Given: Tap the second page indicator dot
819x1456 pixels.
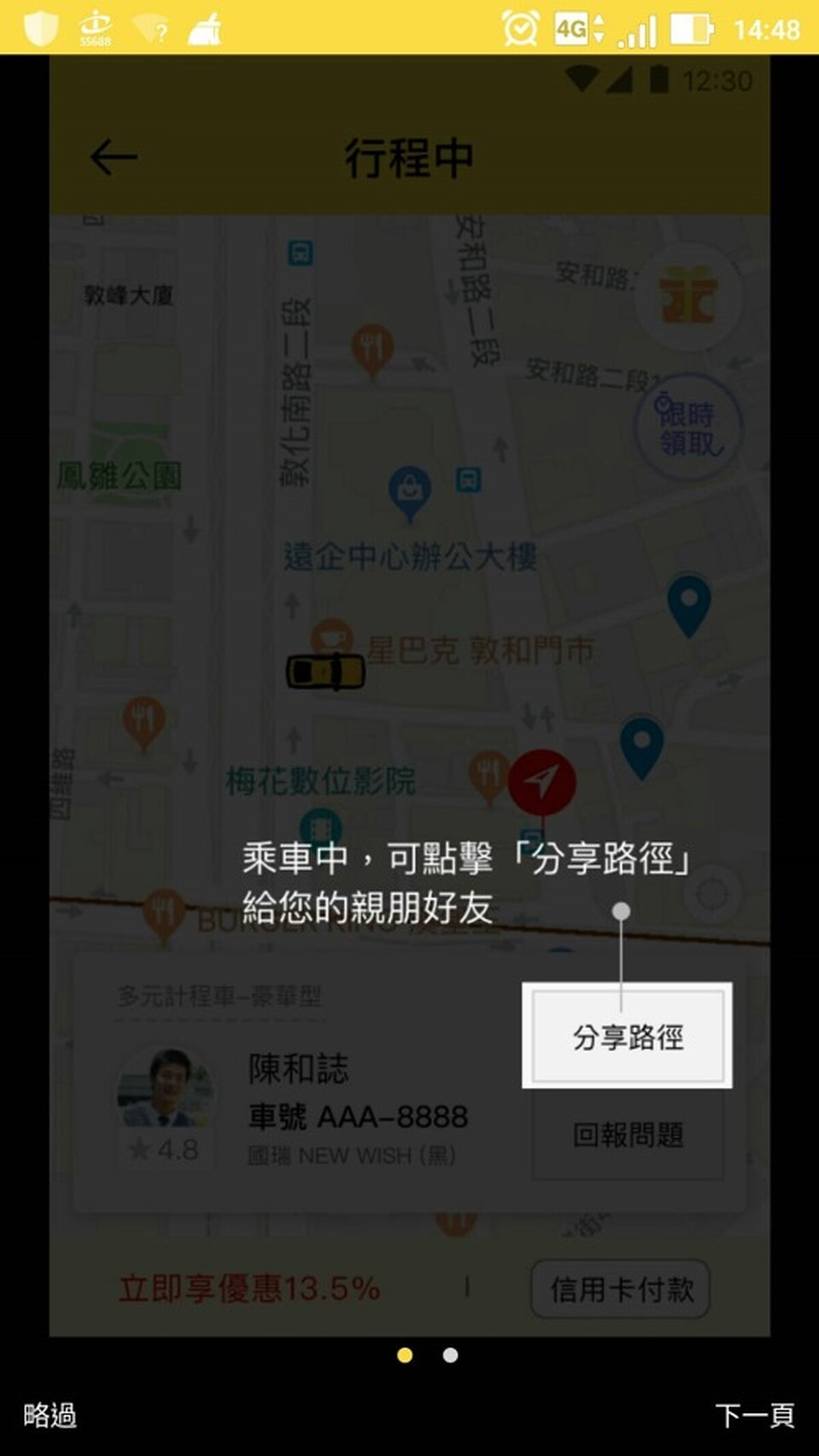Looking at the screenshot, I should pyautogui.click(x=450, y=1355).
